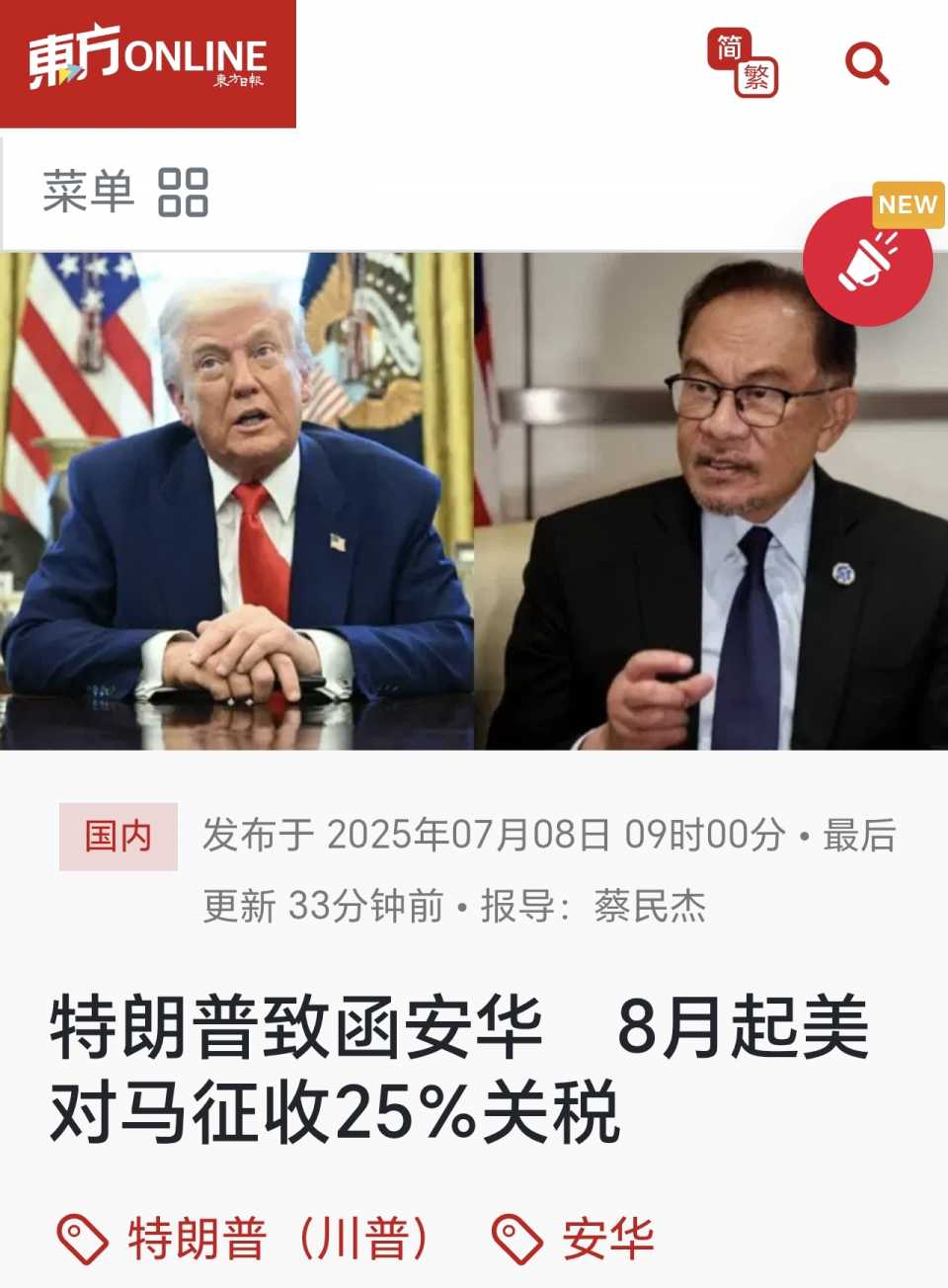Open the search magnifier icon
The image size is (948, 1288).
867,64
